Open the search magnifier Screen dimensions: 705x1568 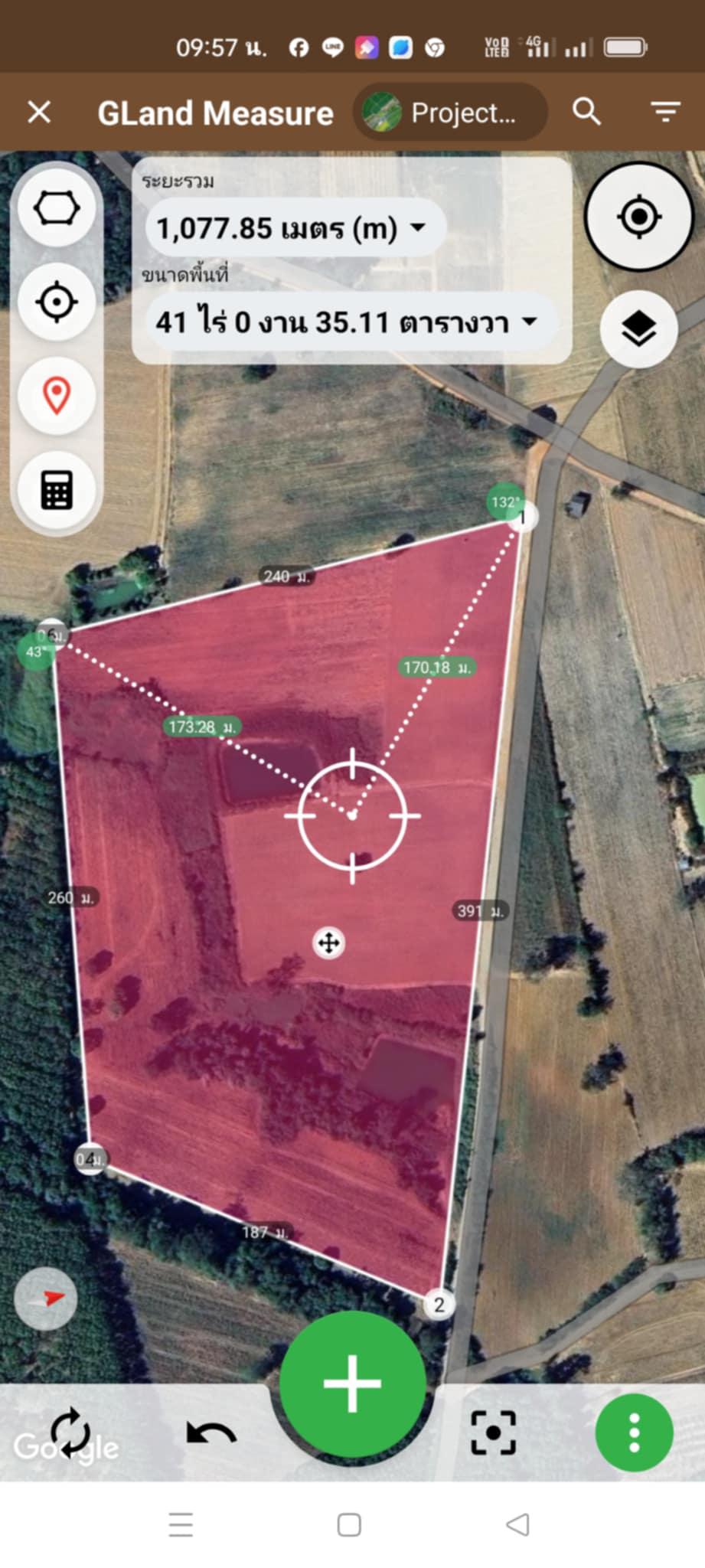pos(586,112)
